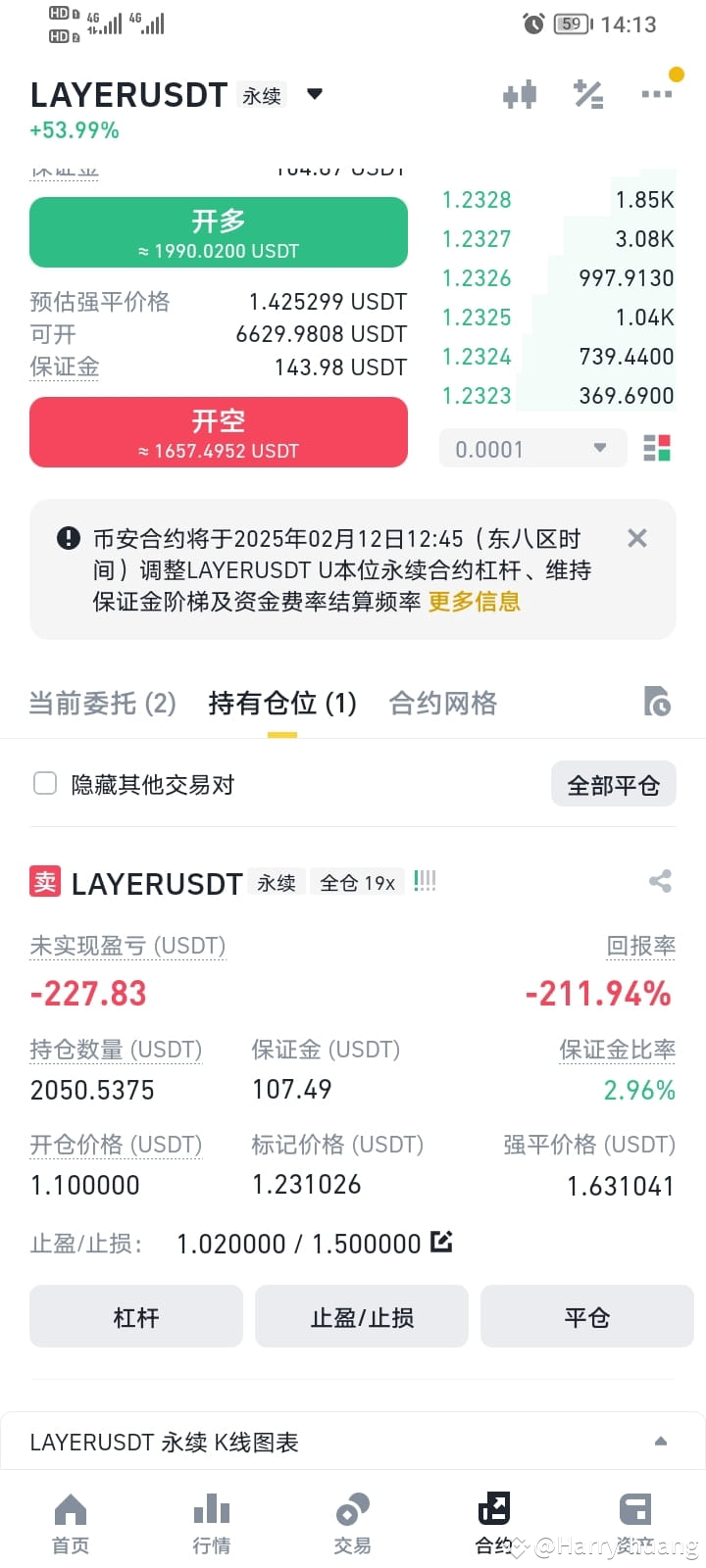Enable the 隐藏其他交易对 checkbox
This screenshot has height=1568, width=706.
coord(44,784)
